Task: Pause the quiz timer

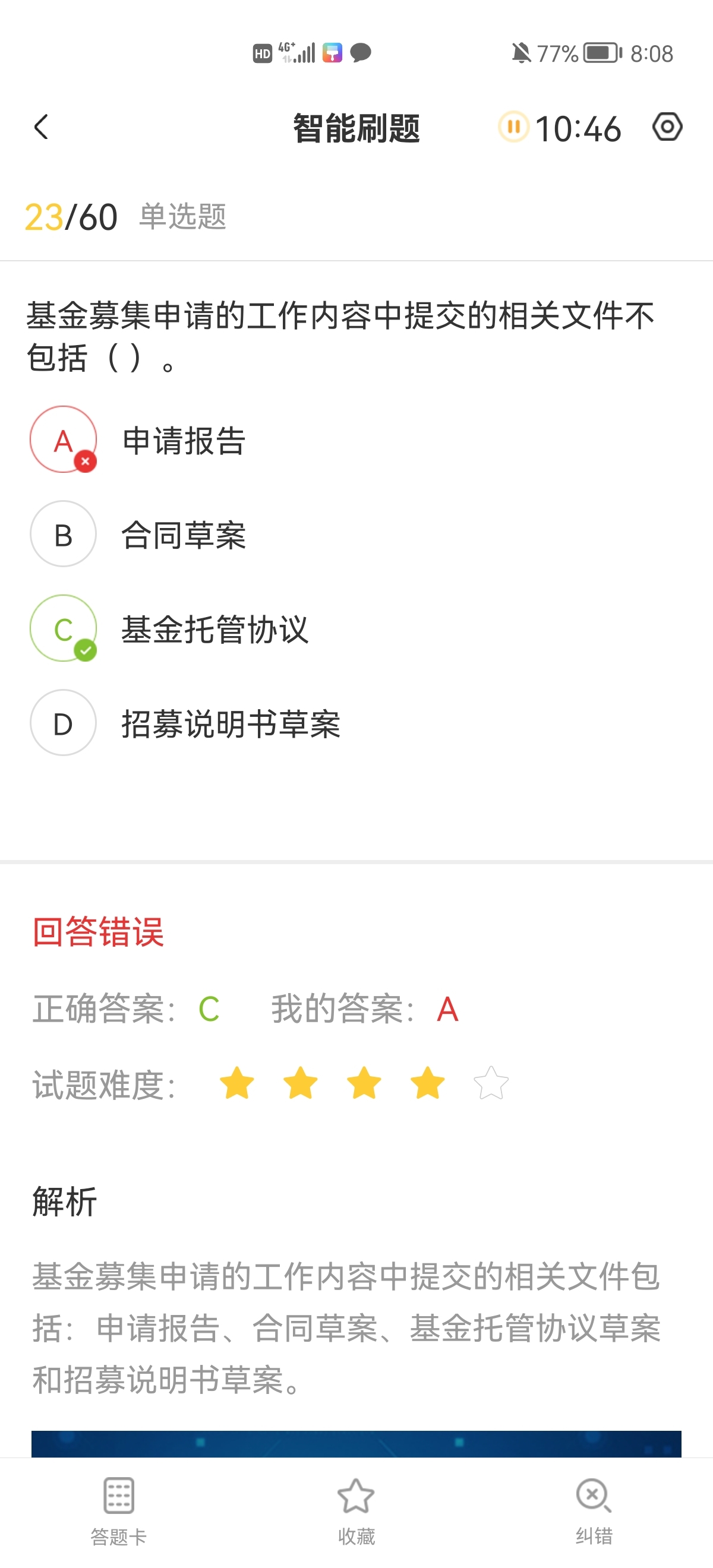Action: click(x=513, y=127)
